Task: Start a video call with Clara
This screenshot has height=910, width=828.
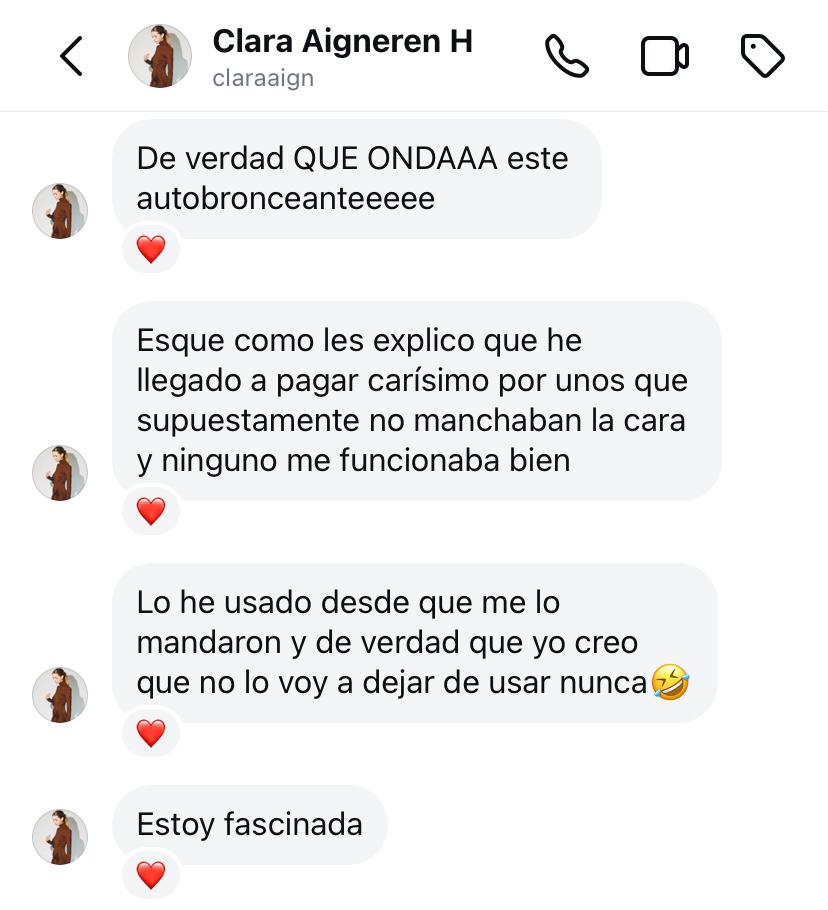Action: tap(664, 56)
